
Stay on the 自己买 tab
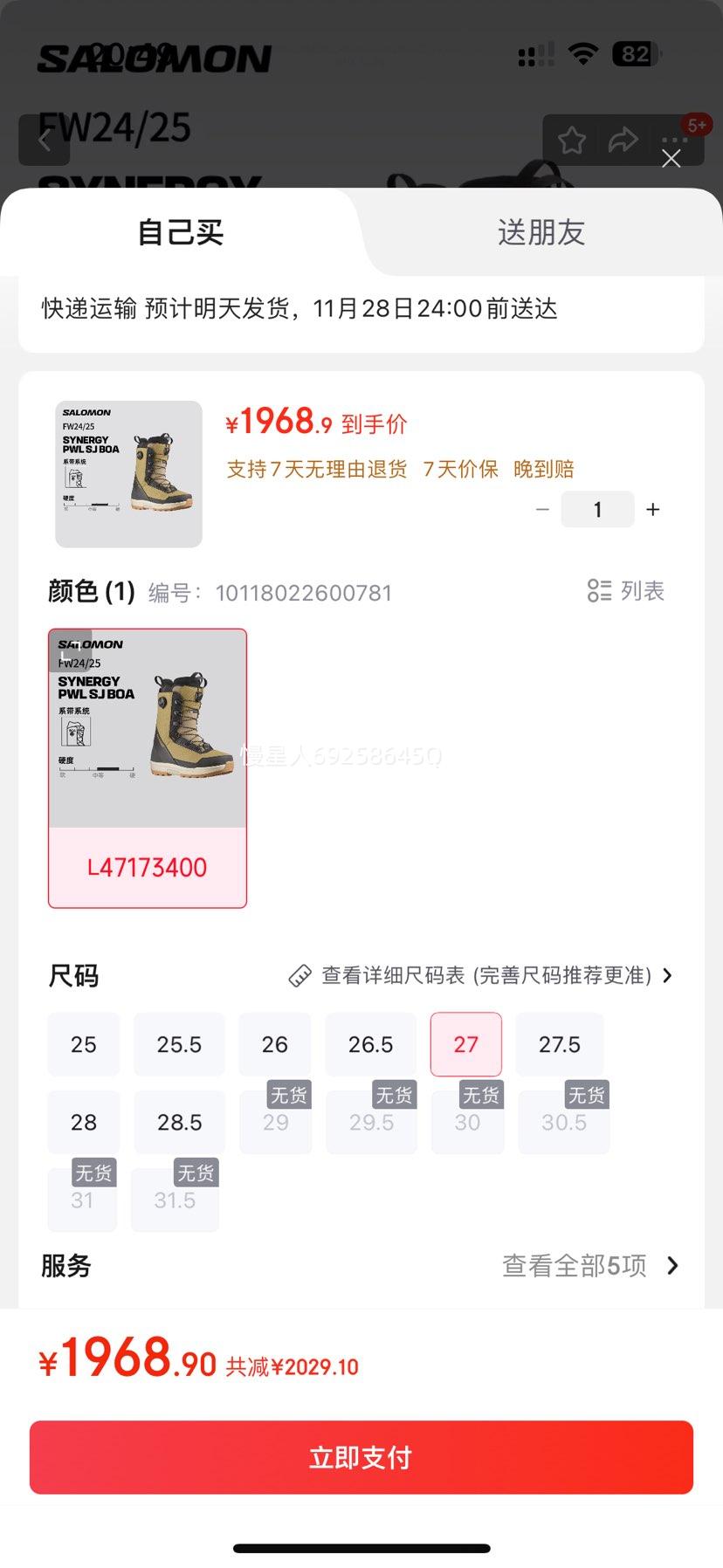[181, 232]
